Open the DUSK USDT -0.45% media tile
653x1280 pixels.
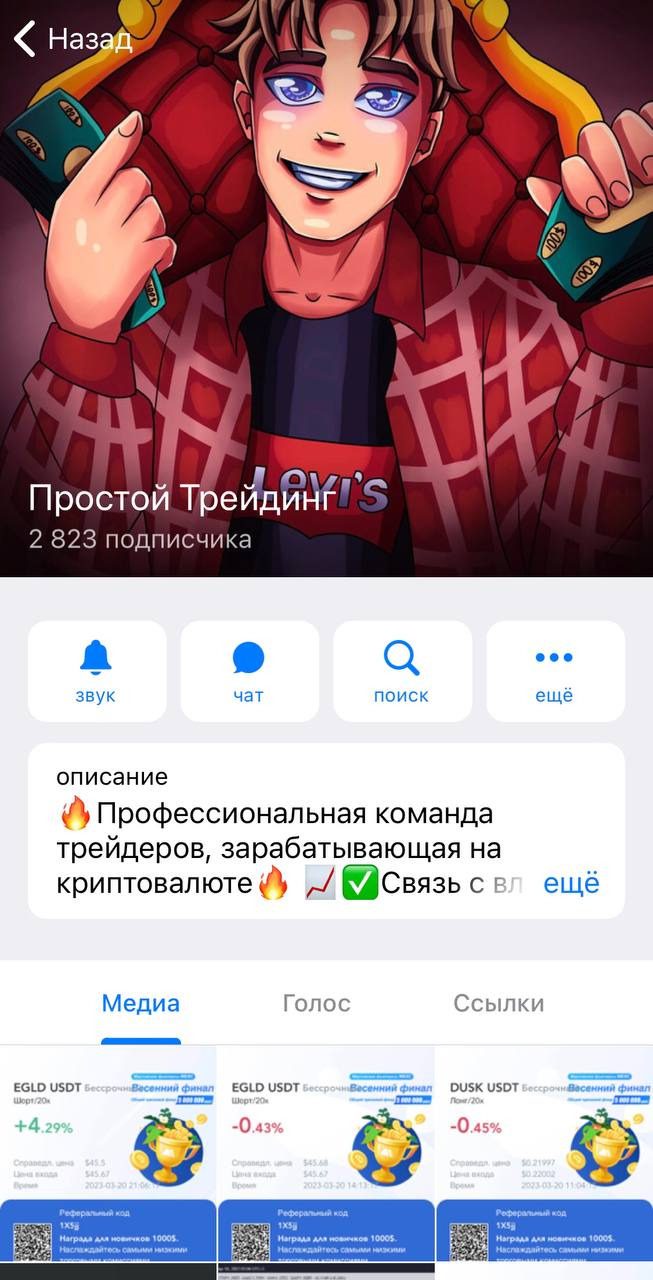(x=544, y=1160)
